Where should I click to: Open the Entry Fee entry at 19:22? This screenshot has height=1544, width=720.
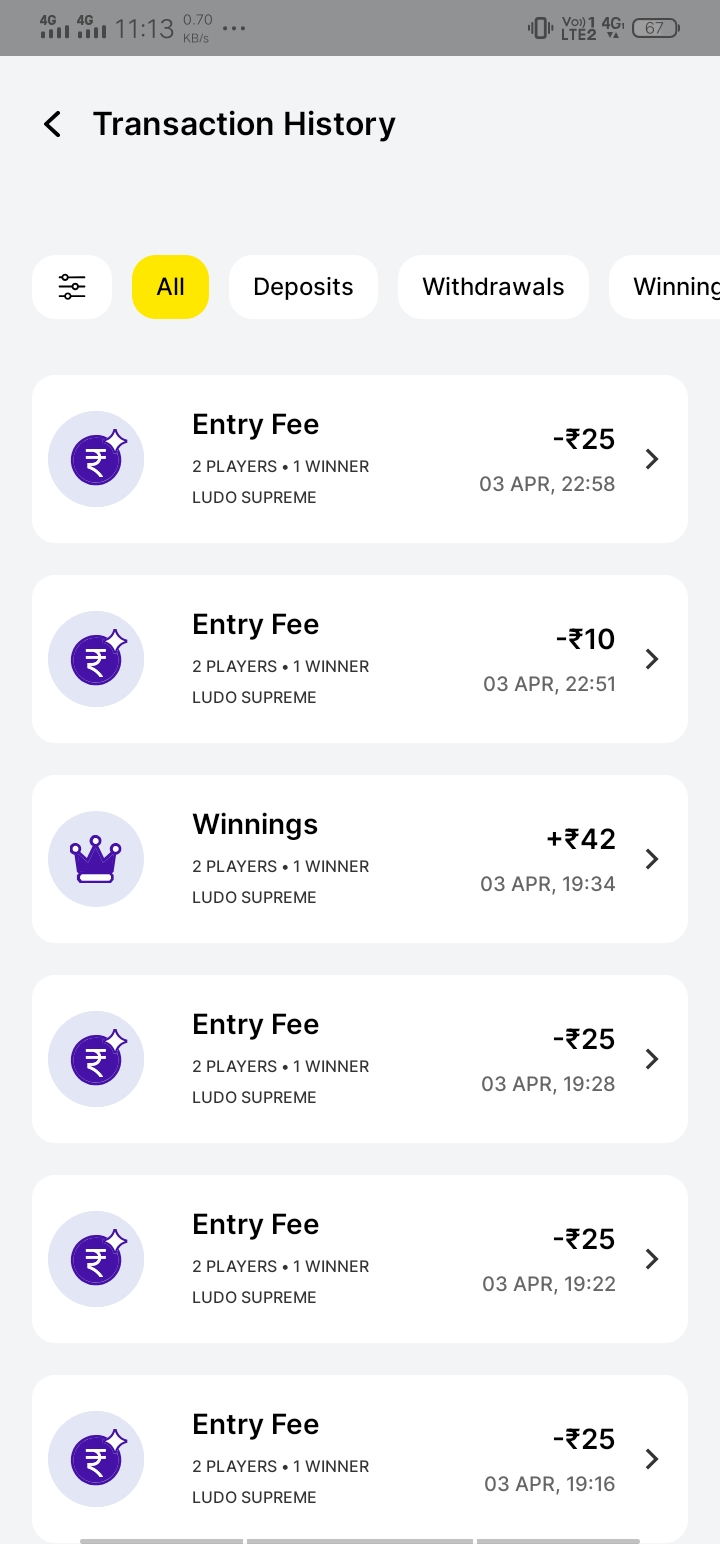360,1259
